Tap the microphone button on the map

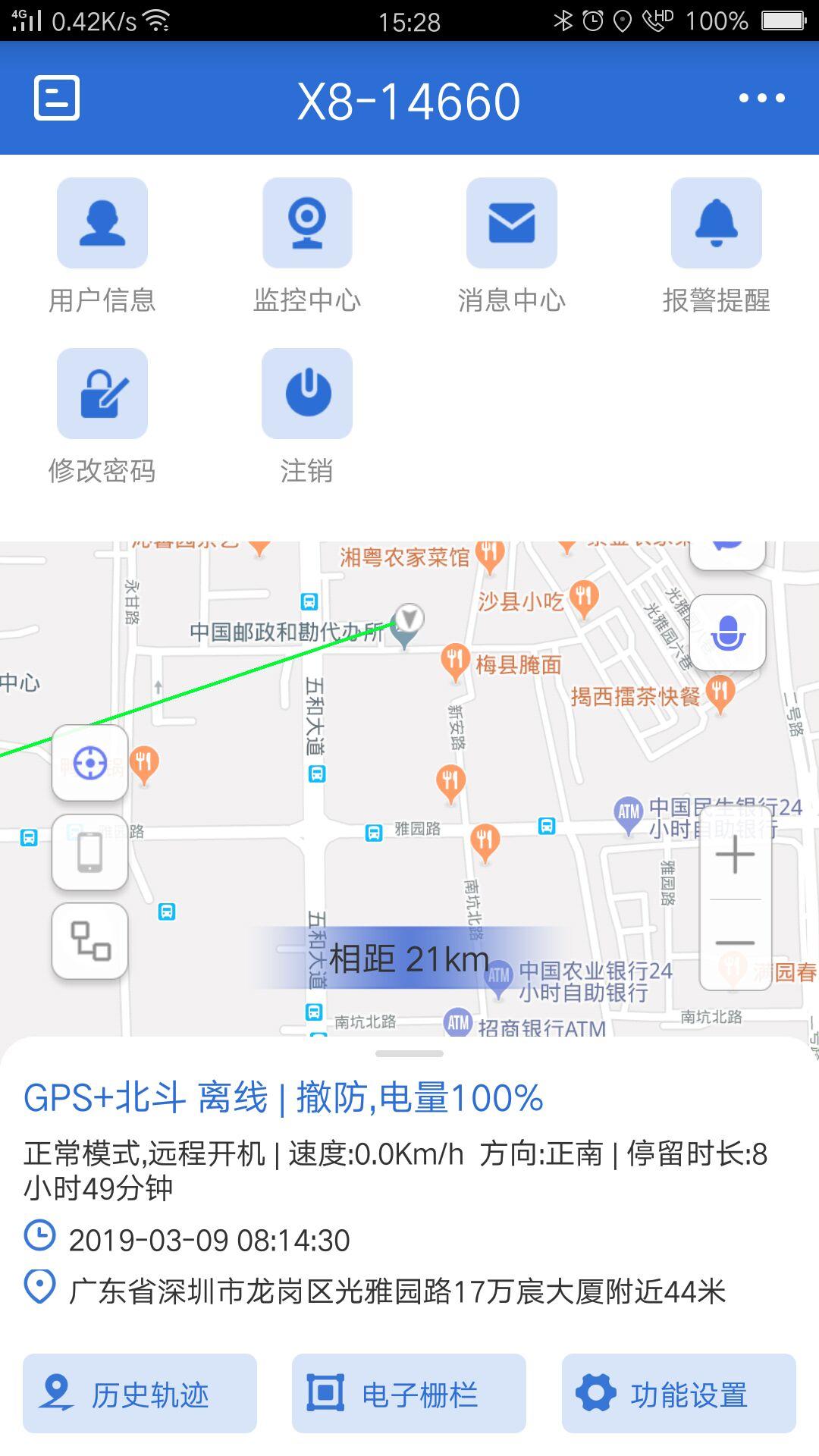click(x=728, y=632)
